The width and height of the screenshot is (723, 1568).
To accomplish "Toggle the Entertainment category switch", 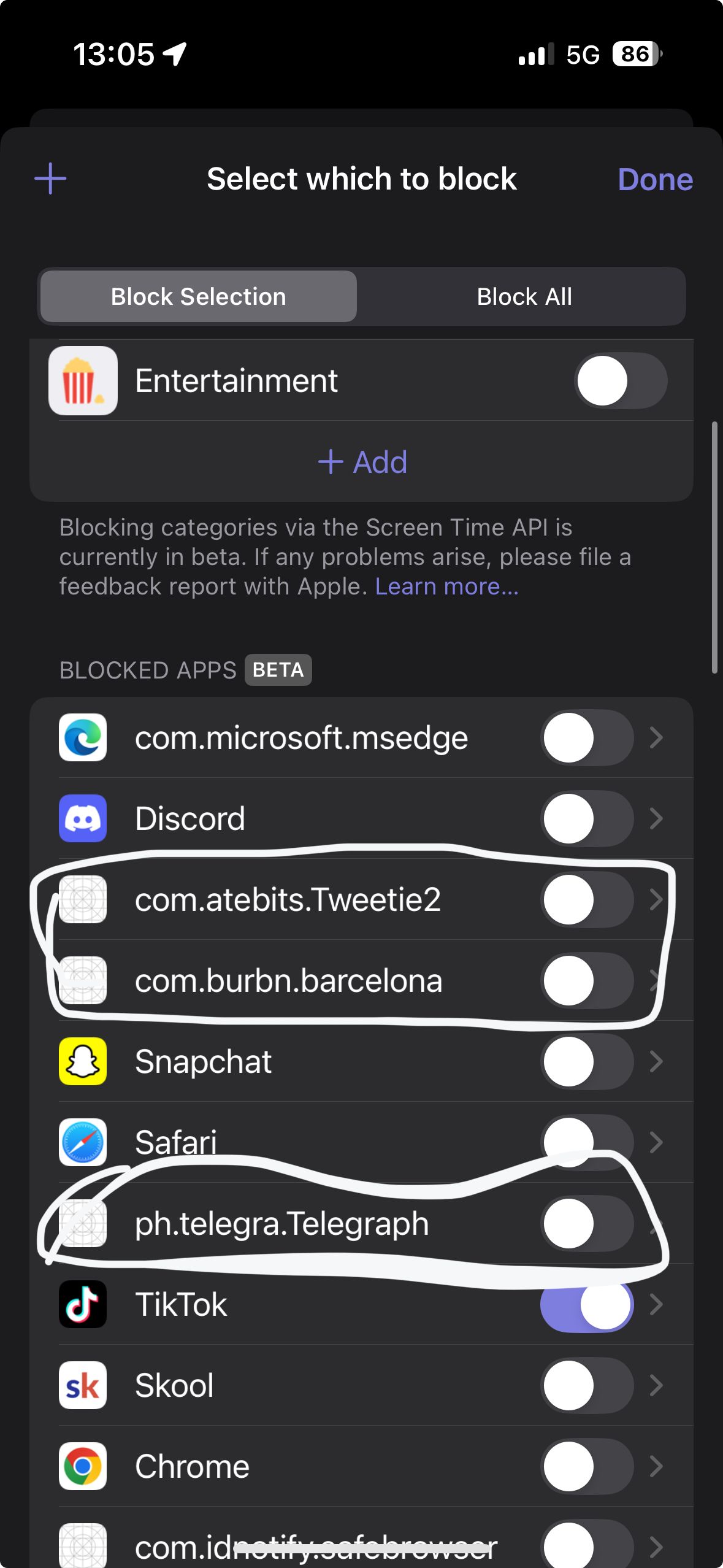I will point(621,380).
